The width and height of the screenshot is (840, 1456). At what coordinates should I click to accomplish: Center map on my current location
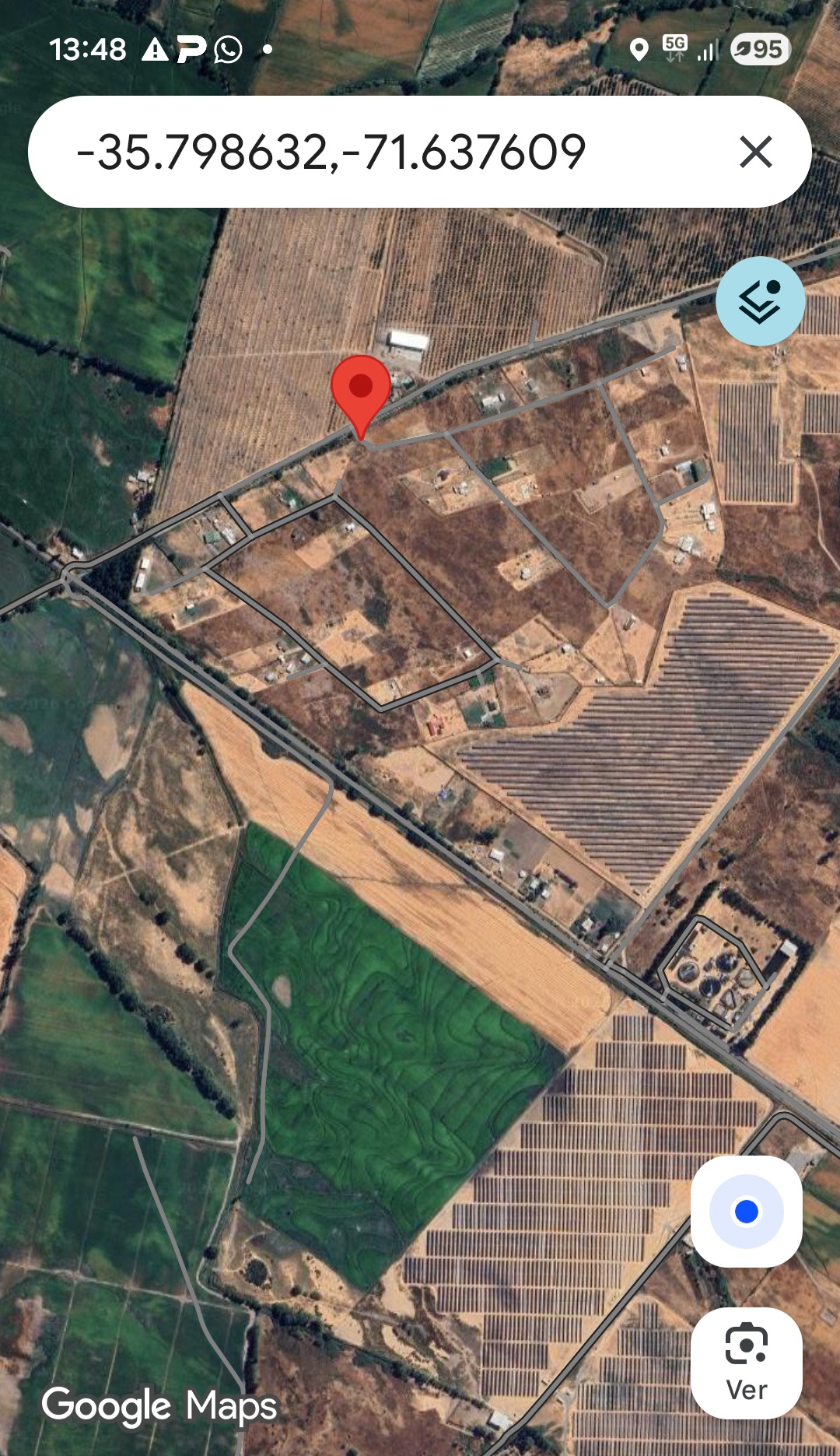[x=746, y=1212]
